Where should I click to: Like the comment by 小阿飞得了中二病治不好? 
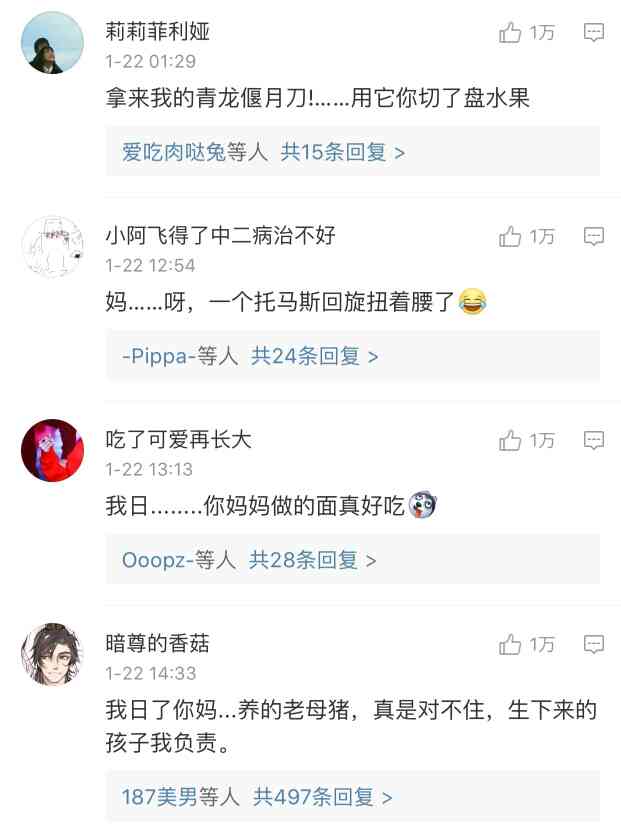(511, 237)
